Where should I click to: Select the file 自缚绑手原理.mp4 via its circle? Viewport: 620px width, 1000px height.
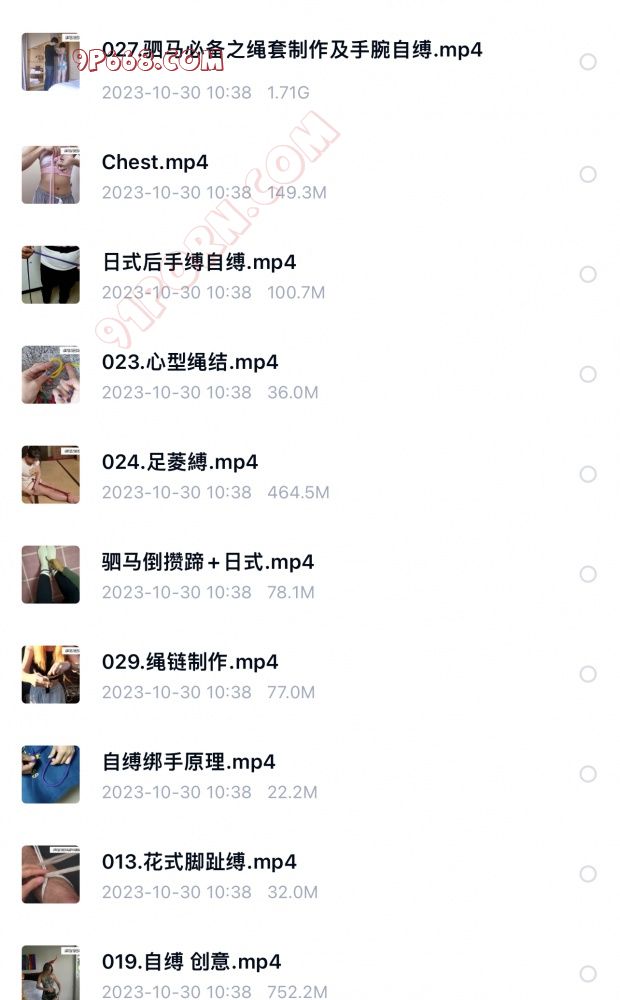pos(588,774)
